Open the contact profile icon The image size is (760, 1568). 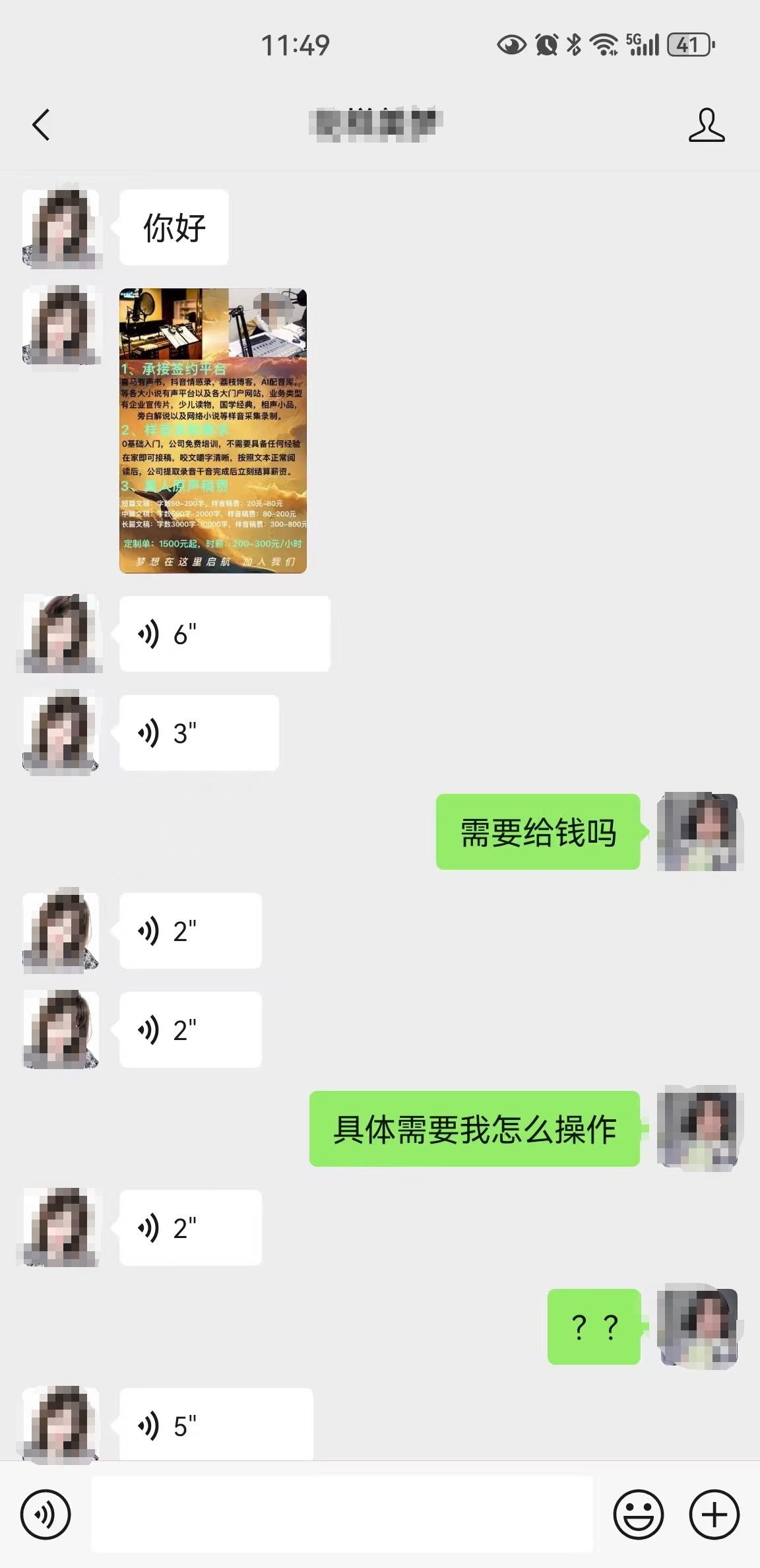coord(707,125)
